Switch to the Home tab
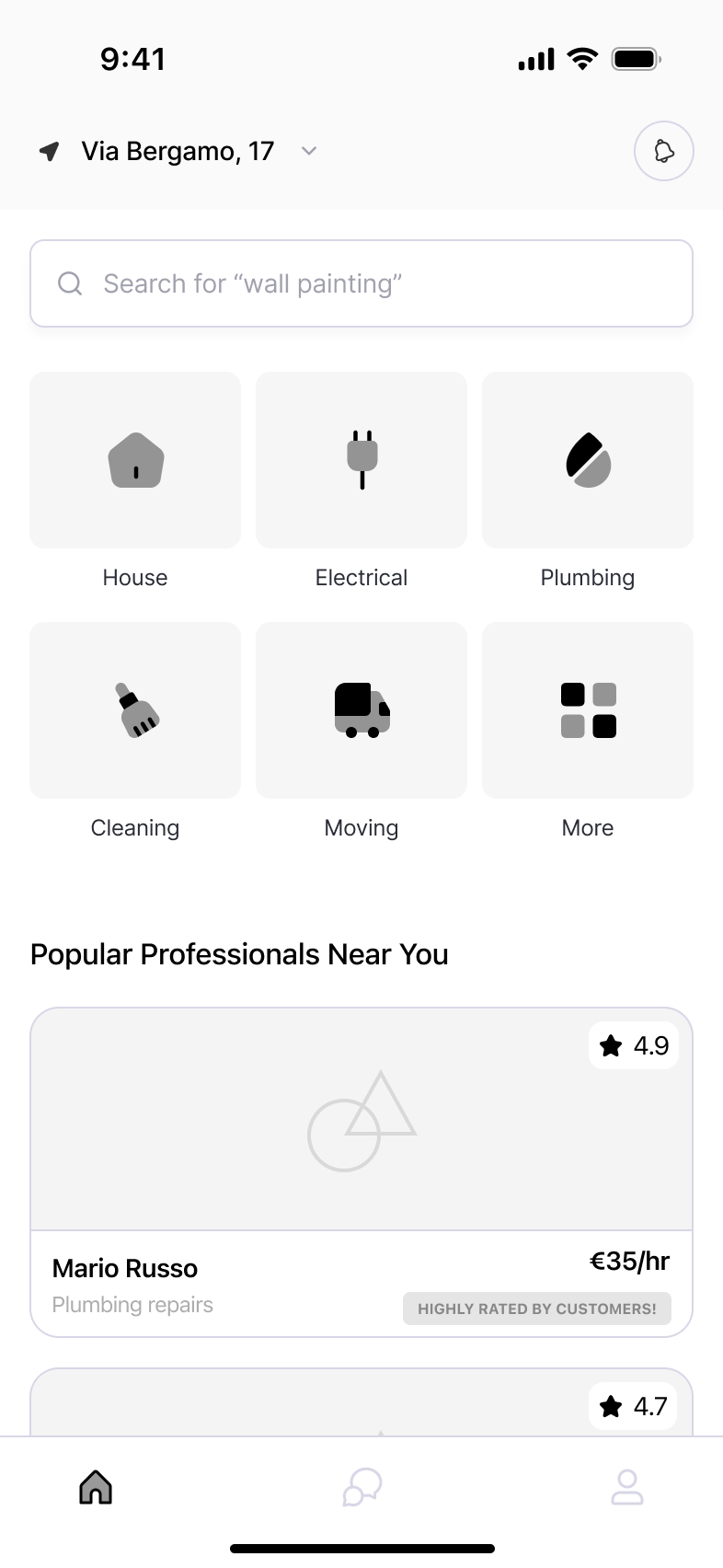Viewport: 723px width, 1568px height. [x=96, y=1487]
